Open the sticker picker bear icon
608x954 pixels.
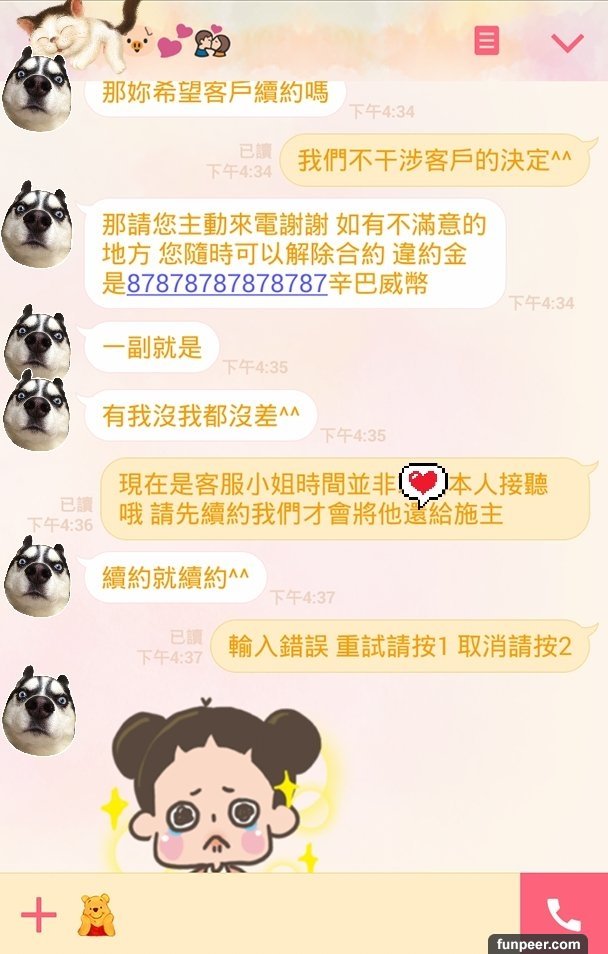tap(97, 915)
